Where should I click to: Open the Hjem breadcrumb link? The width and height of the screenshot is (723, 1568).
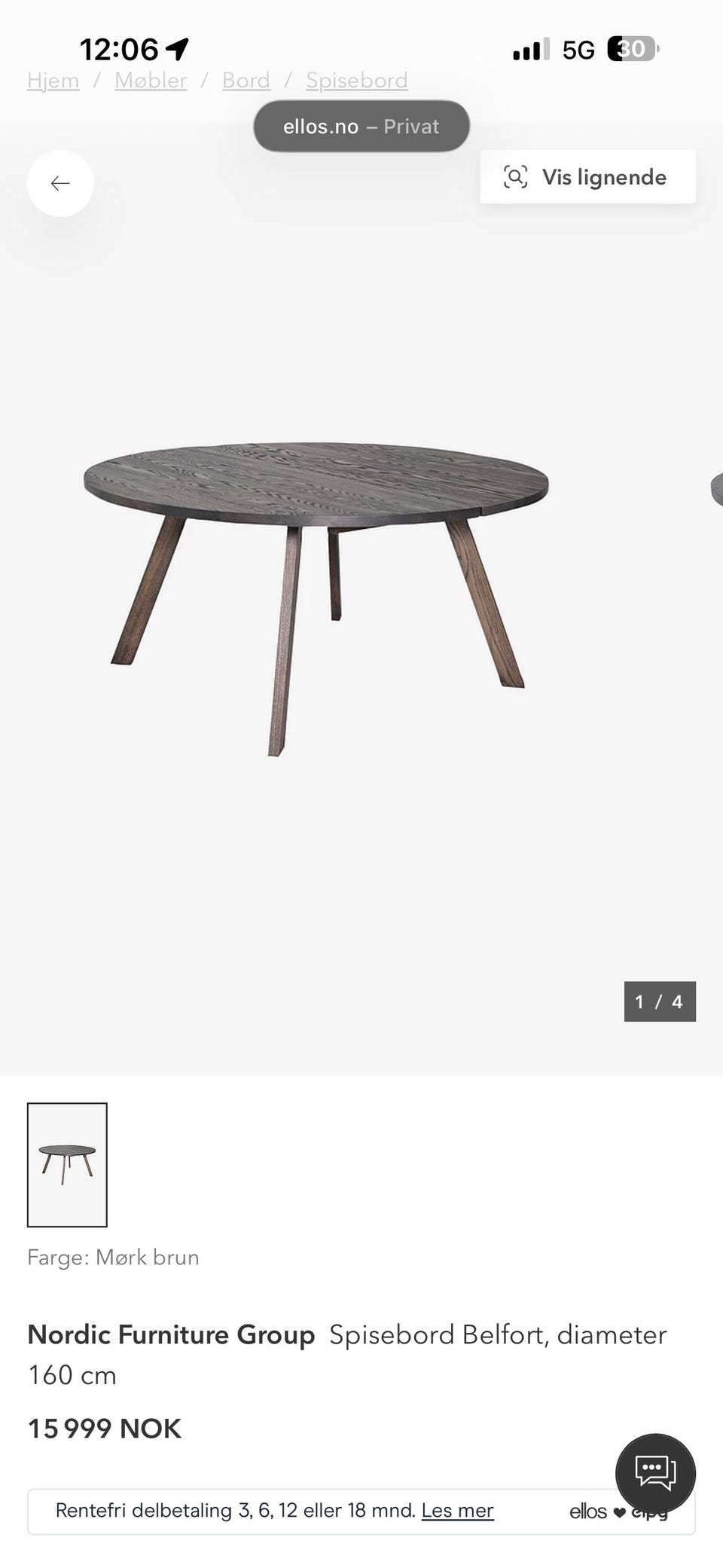tap(53, 81)
